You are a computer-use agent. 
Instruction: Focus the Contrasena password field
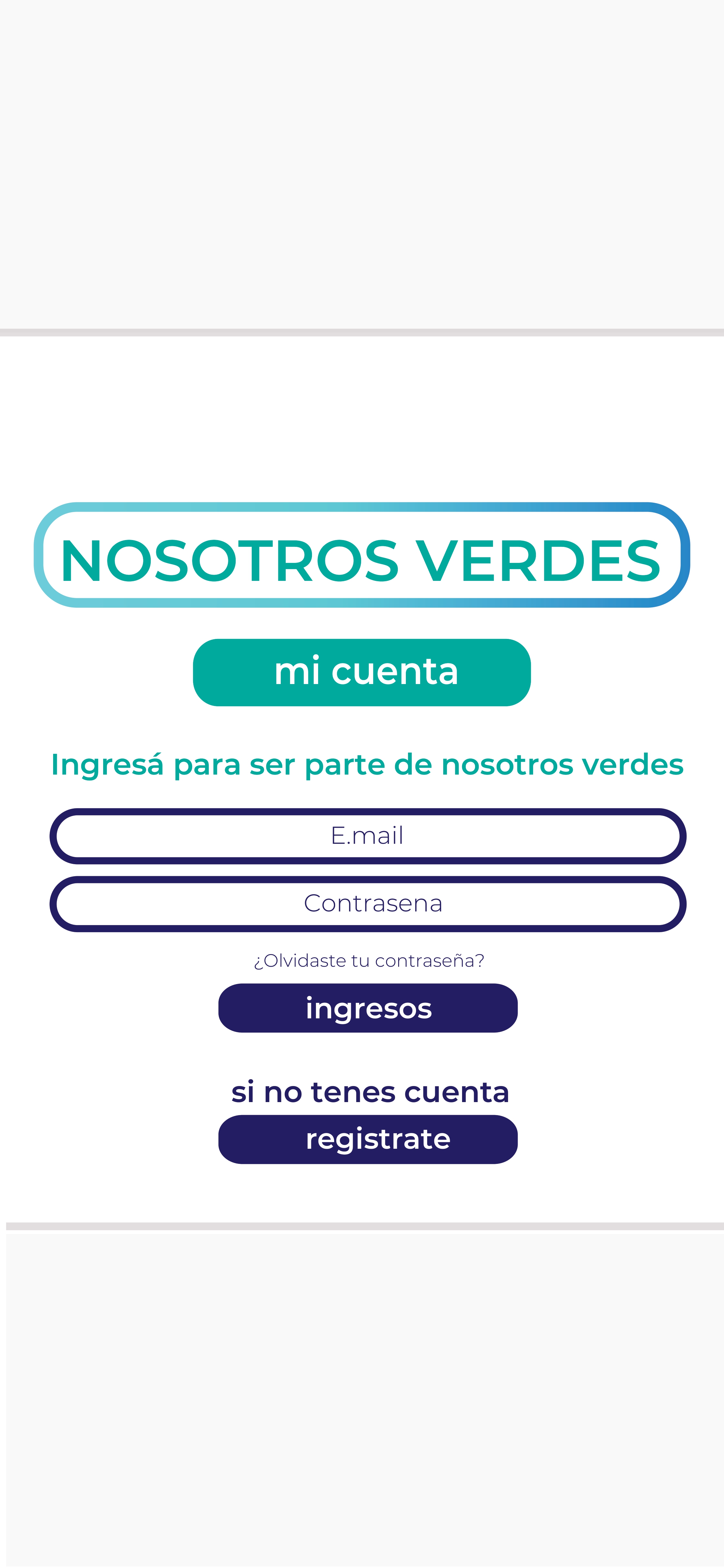(368, 903)
